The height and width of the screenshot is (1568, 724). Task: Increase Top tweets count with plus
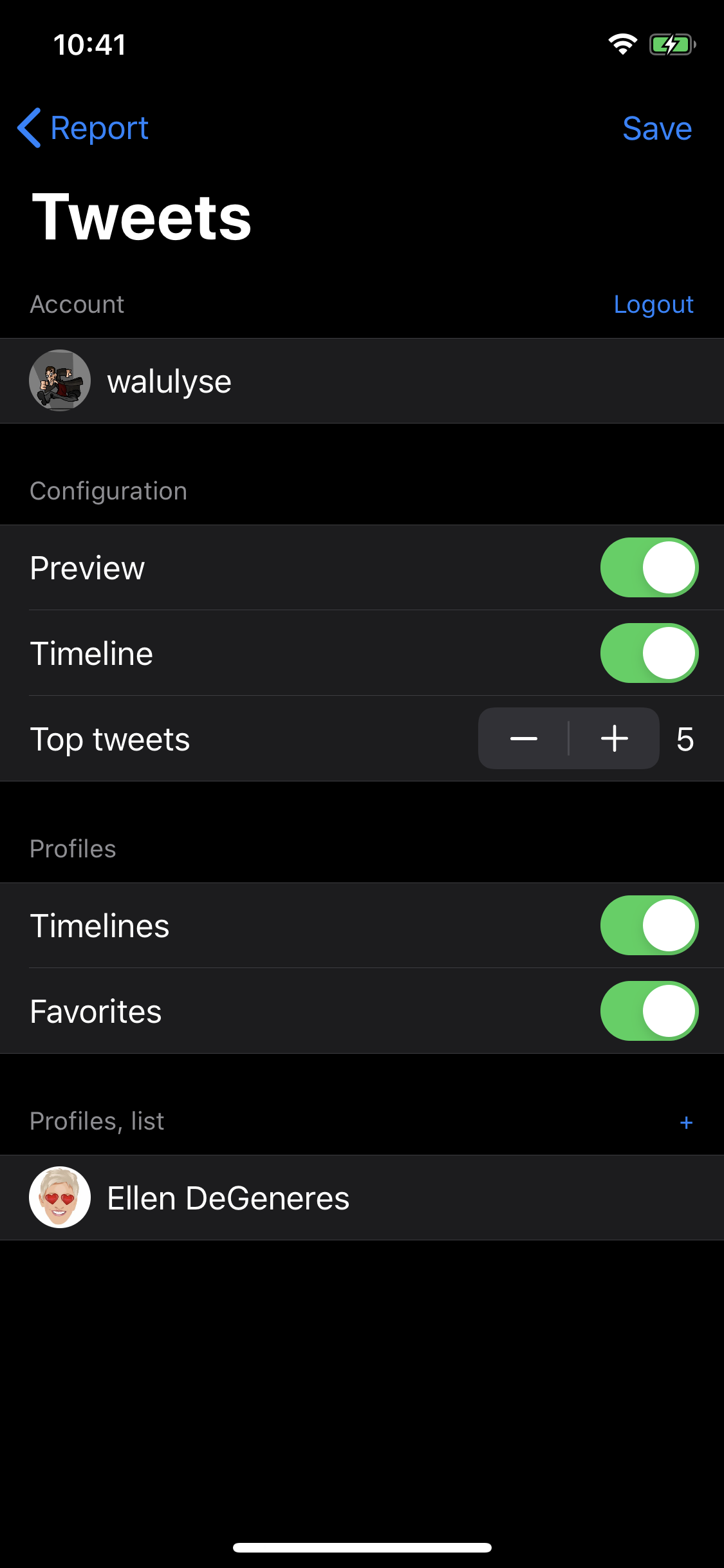[x=615, y=738]
